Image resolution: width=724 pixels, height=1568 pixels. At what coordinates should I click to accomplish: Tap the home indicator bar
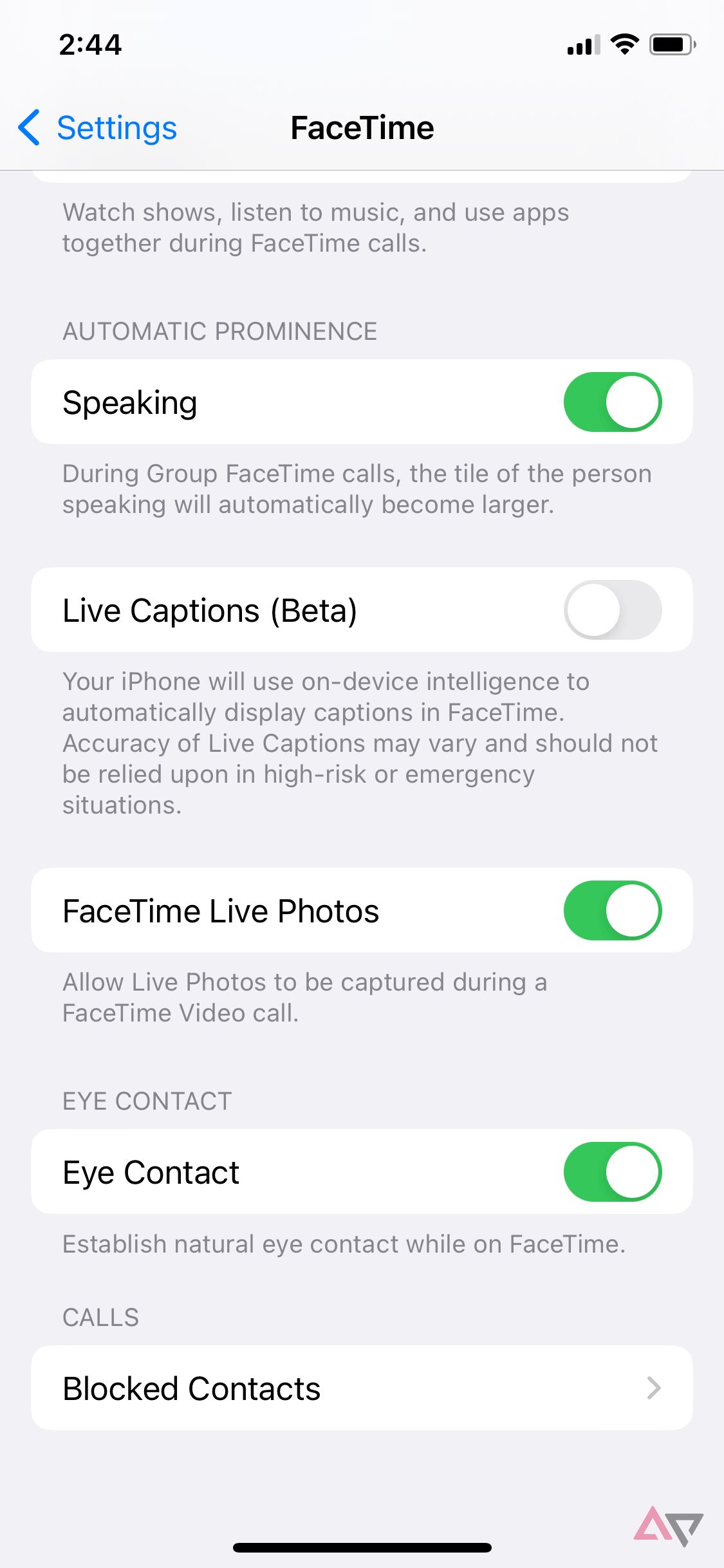[362, 1548]
